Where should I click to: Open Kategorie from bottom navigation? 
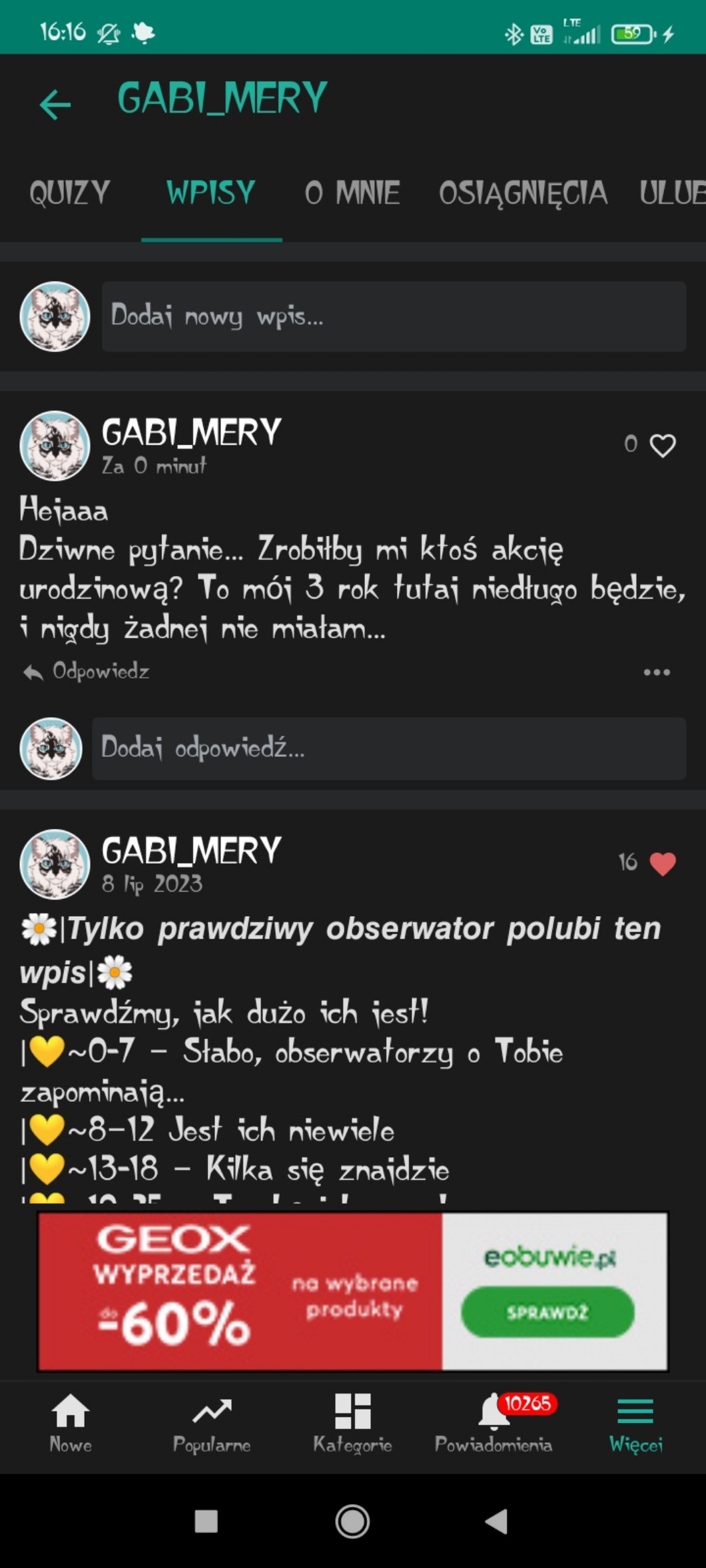pos(352,1424)
